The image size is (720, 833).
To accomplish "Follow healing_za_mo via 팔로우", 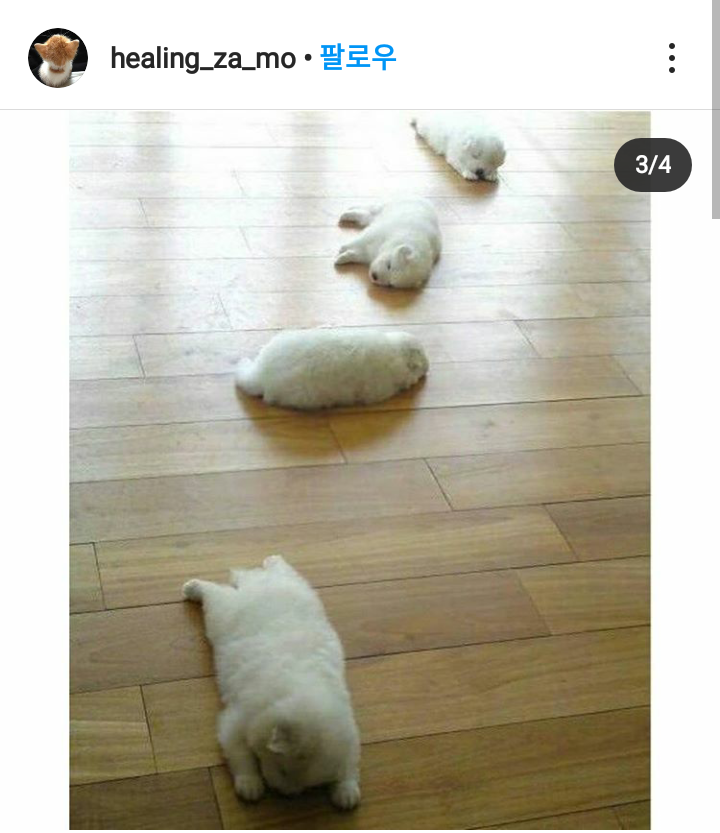I will pos(358,58).
